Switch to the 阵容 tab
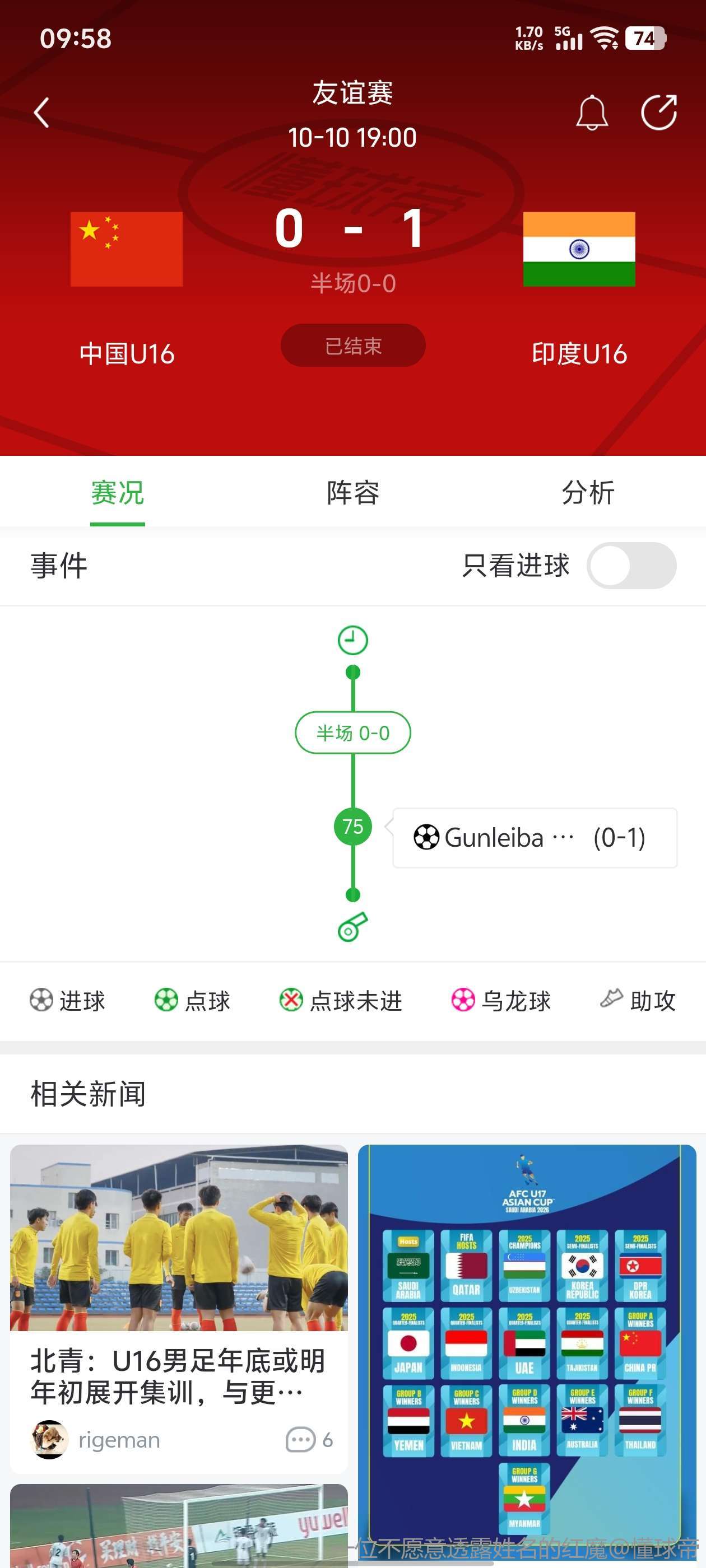706x1568 pixels. tap(352, 492)
